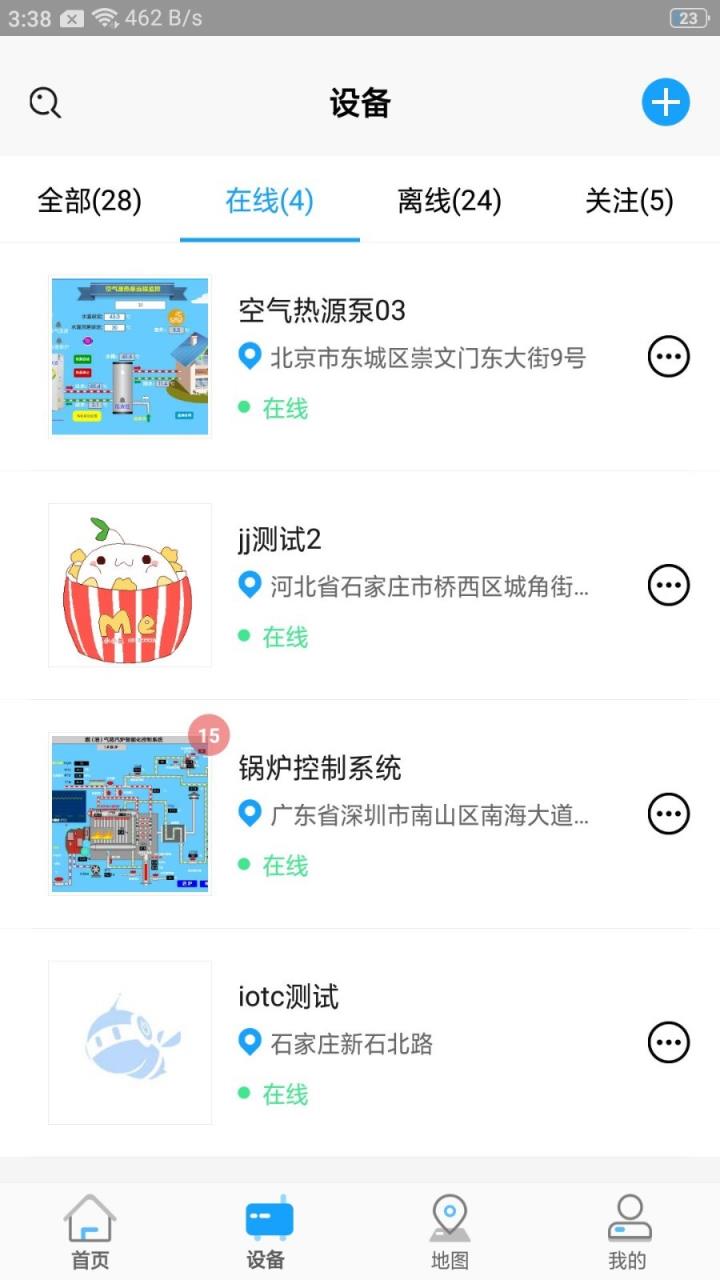Tap the Wi-Fi icon in the status bar
The width and height of the screenshot is (720, 1280).
tap(103, 15)
